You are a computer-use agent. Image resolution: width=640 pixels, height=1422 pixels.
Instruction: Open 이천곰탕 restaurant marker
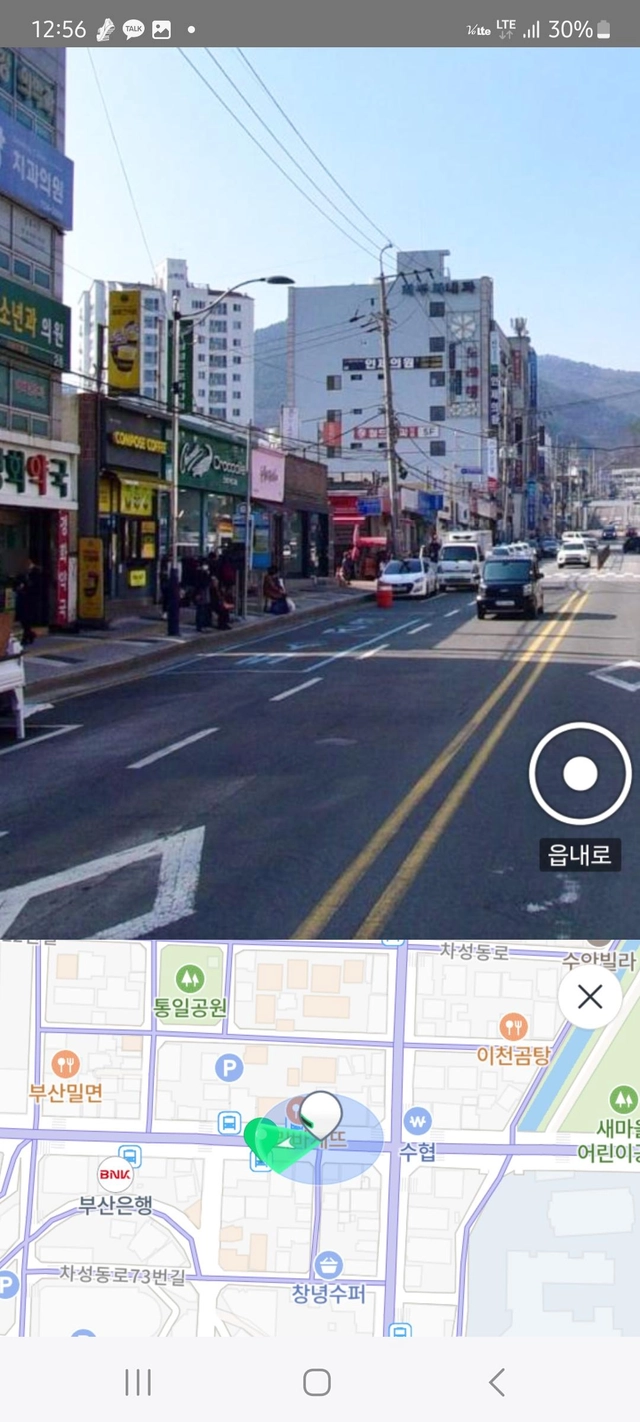[x=513, y=1027]
